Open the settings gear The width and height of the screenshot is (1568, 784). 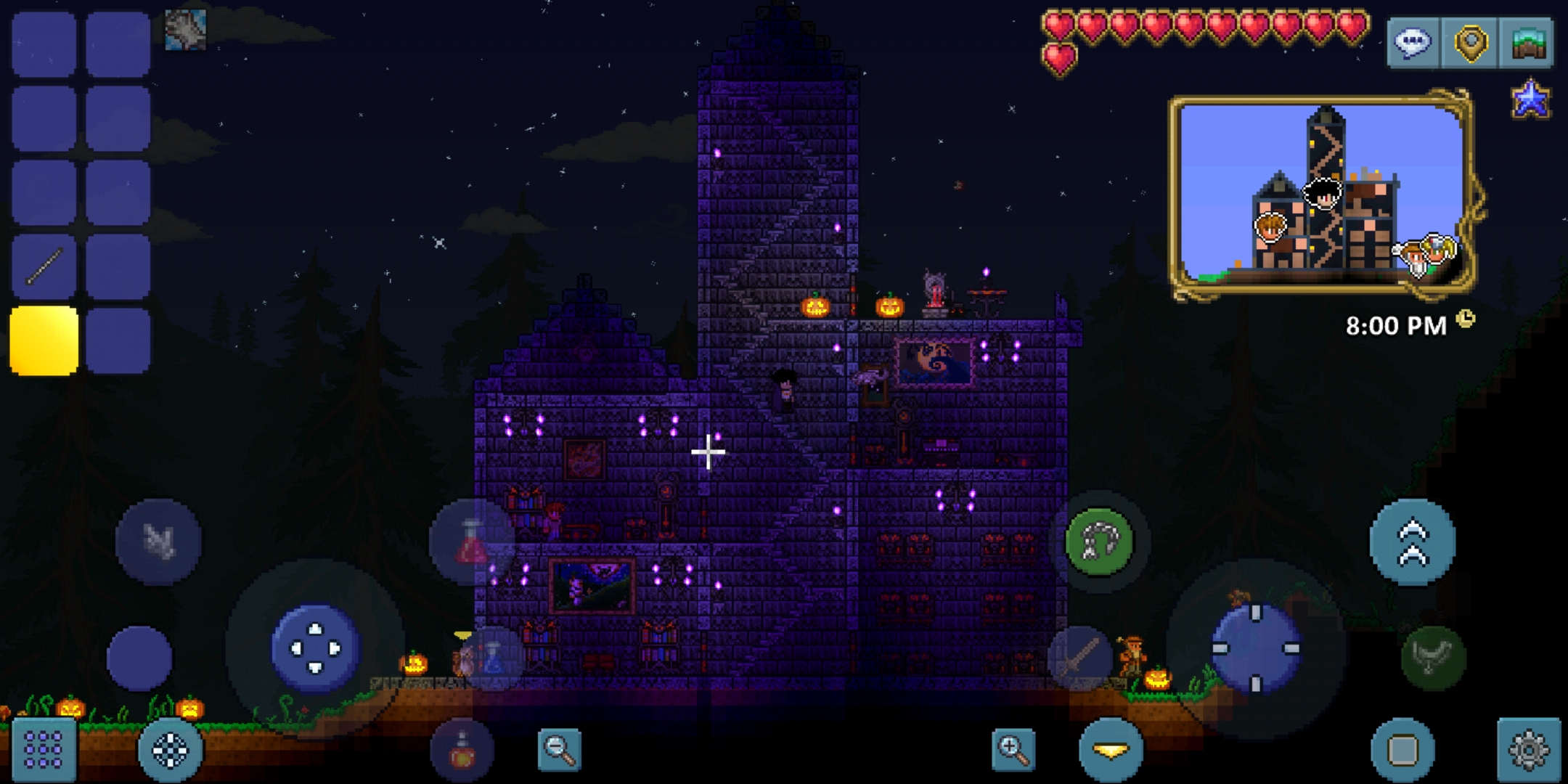1528,750
